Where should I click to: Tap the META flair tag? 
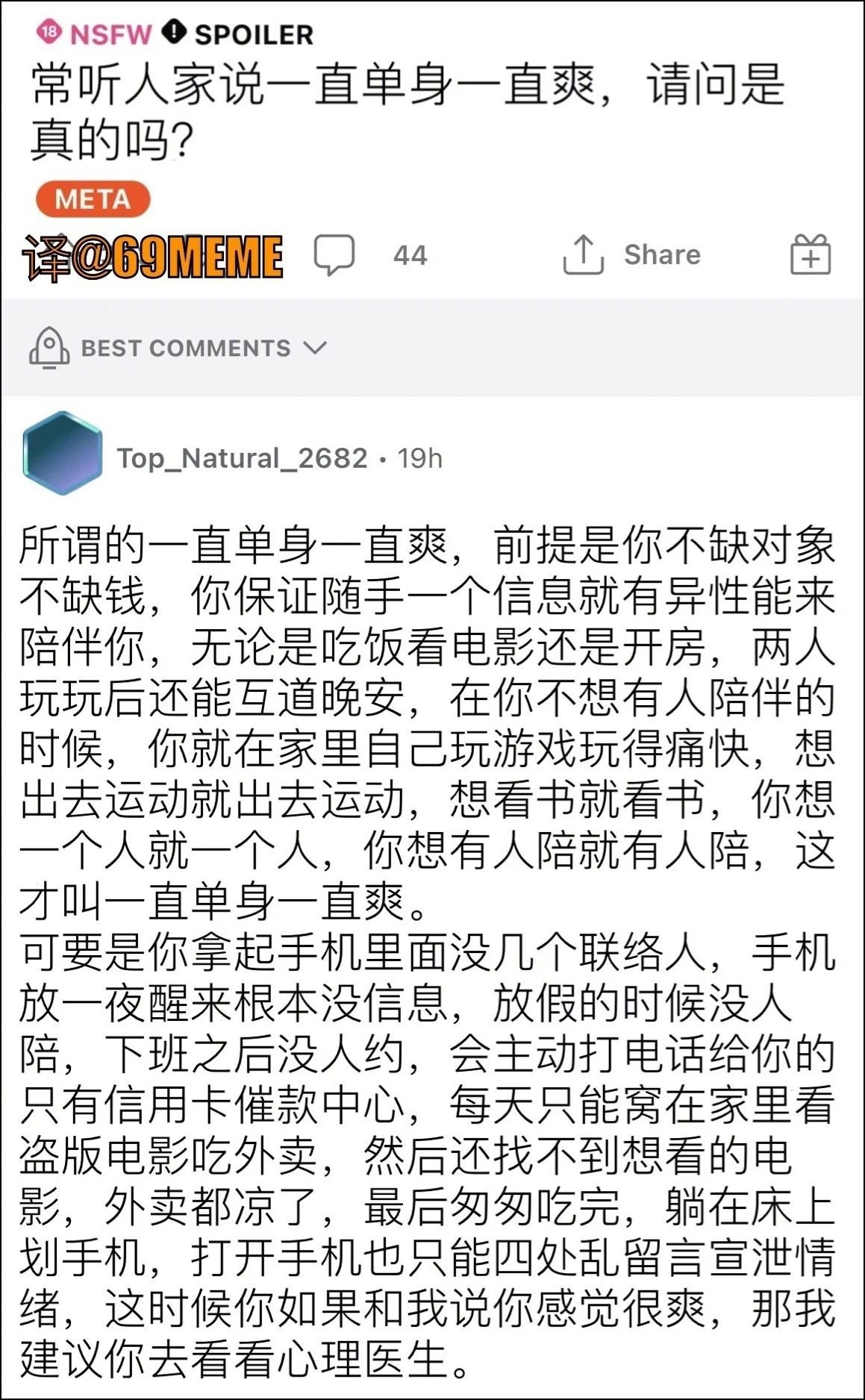pos(93,199)
